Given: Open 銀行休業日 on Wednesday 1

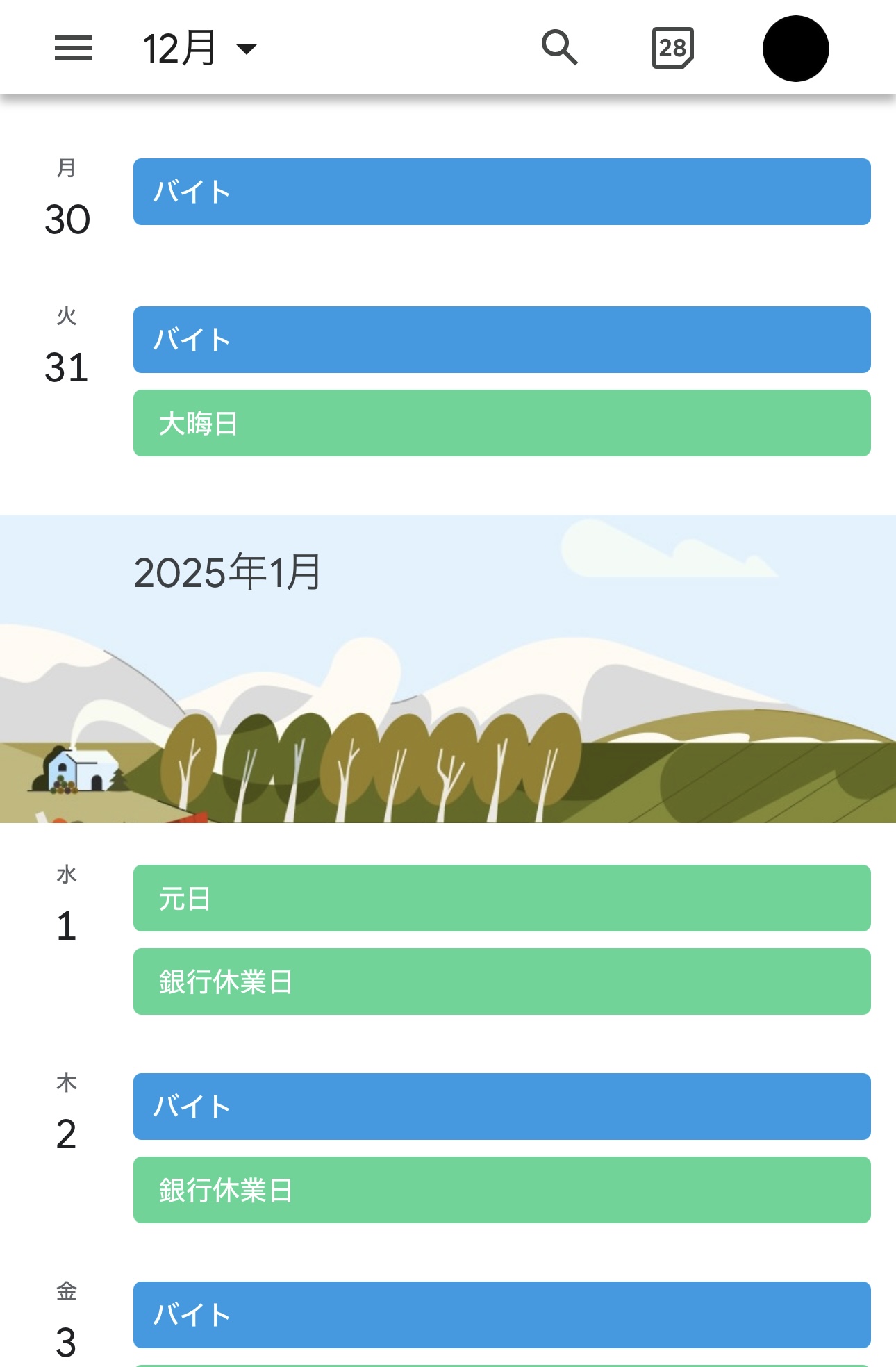Looking at the screenshot, I should click(x=501, y=981).
